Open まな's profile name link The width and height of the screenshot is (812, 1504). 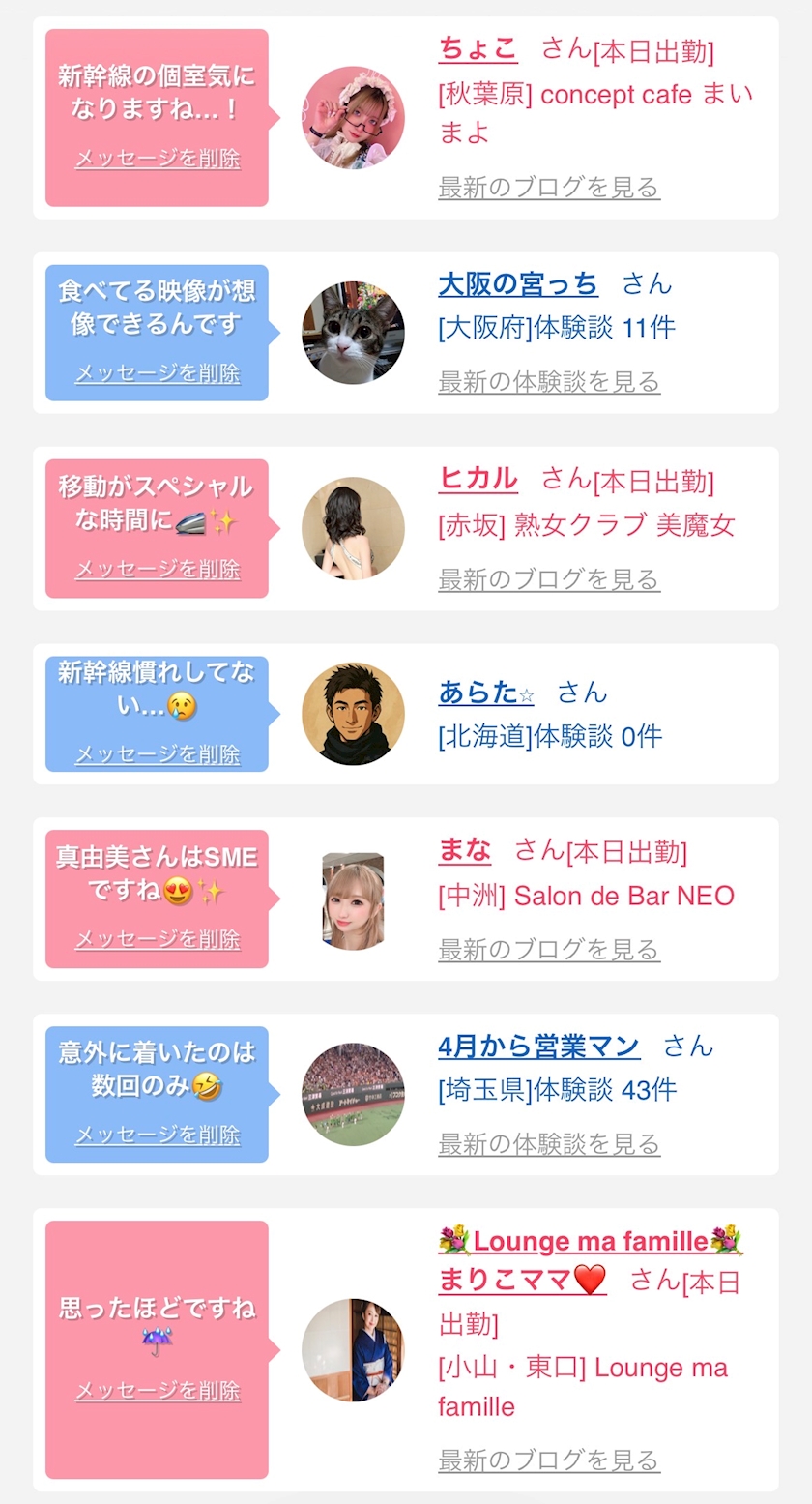[x=464, y=851]
